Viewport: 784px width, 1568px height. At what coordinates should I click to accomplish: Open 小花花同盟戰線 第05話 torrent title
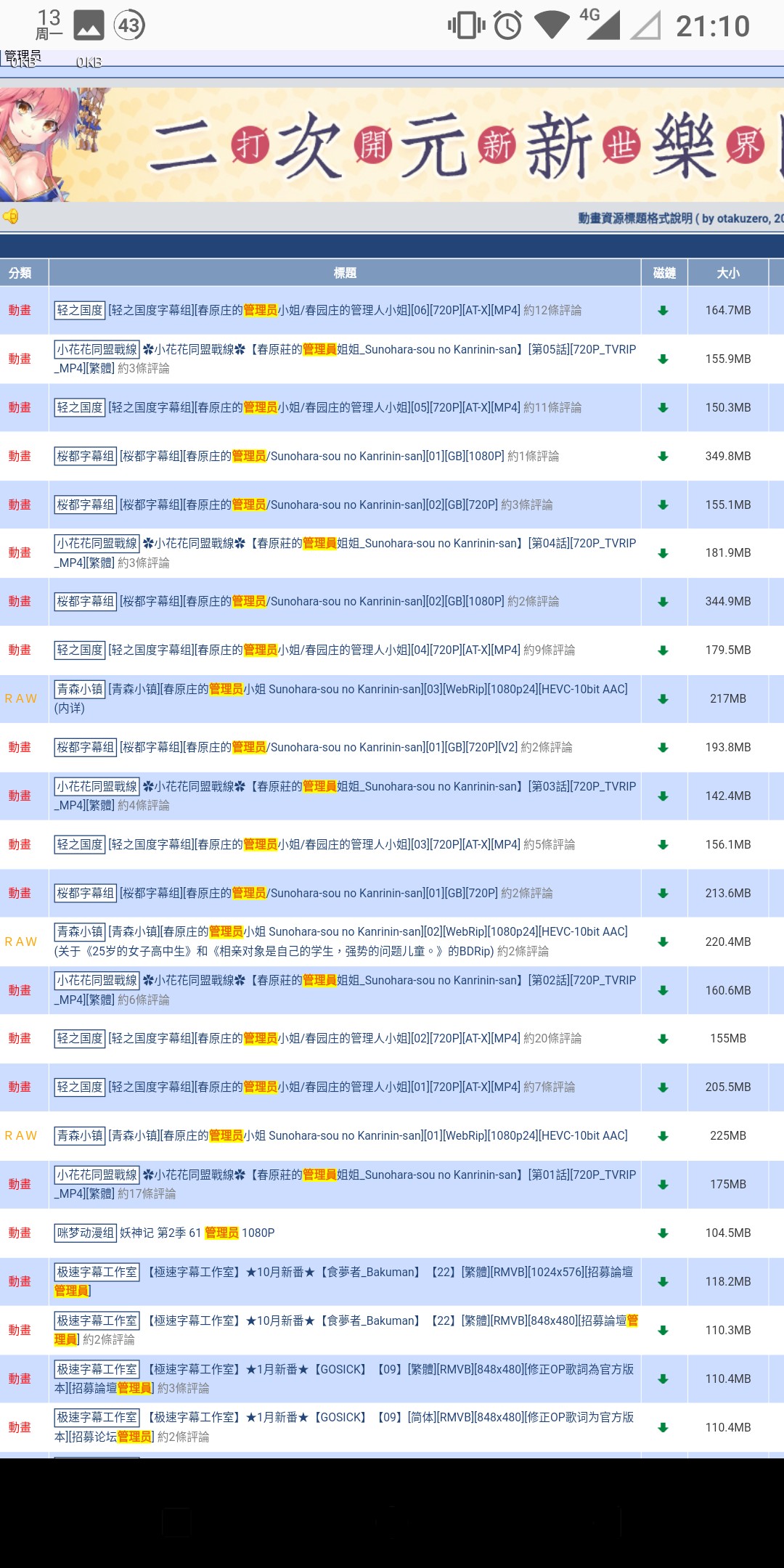click(x=392, y=350)
